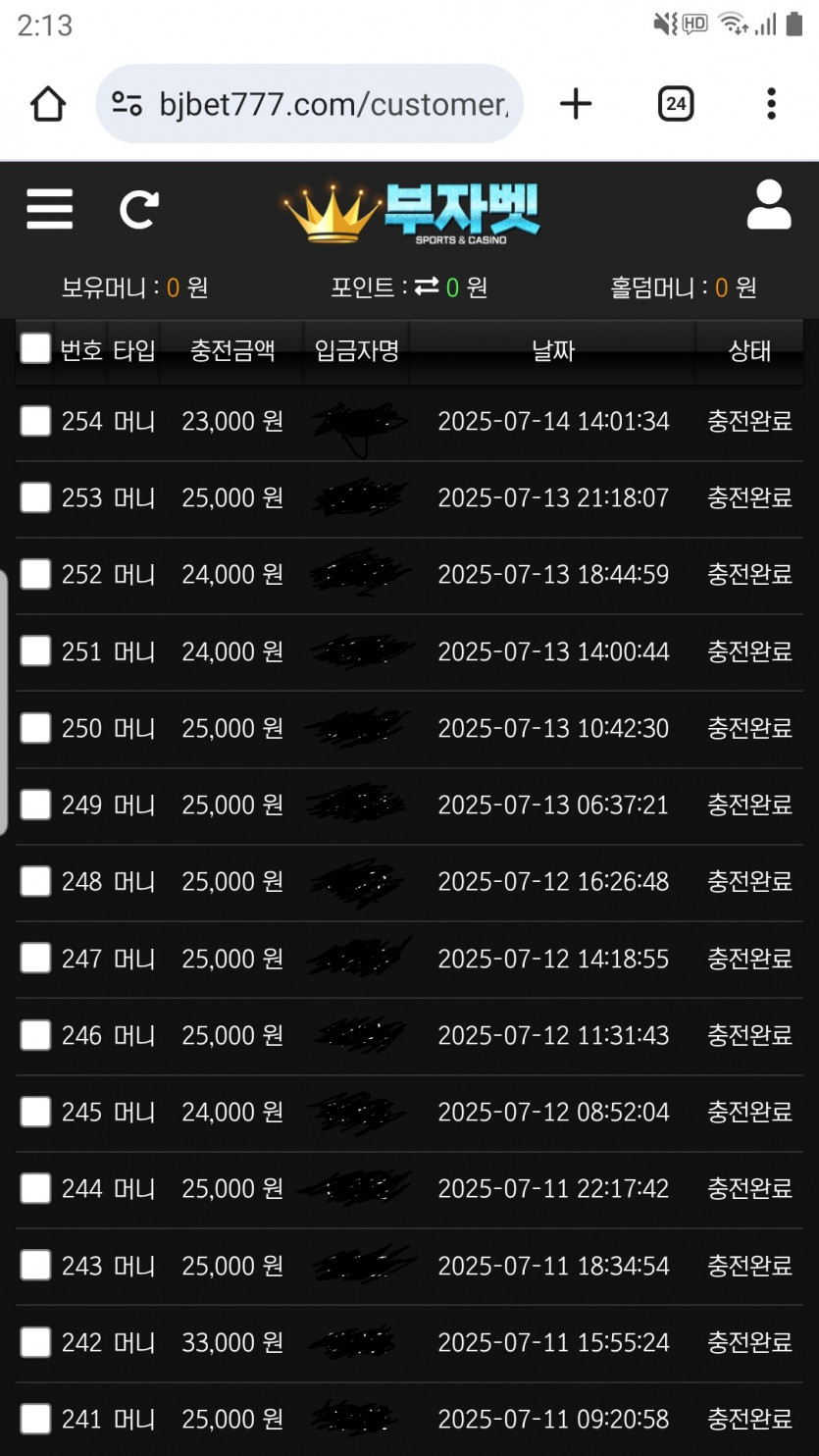Check the box for row 245
Viewport: 819px width, 1456px height.
tap(35, 1112)
